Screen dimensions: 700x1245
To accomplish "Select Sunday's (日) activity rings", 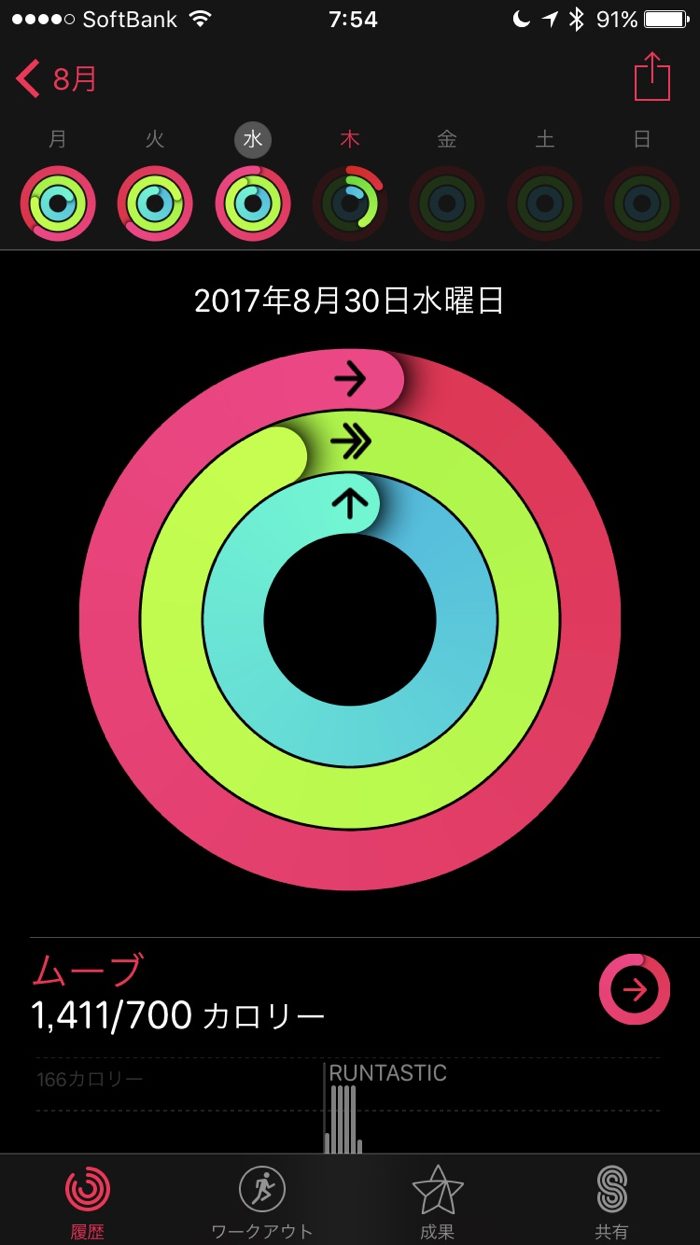I will point(642,204).
